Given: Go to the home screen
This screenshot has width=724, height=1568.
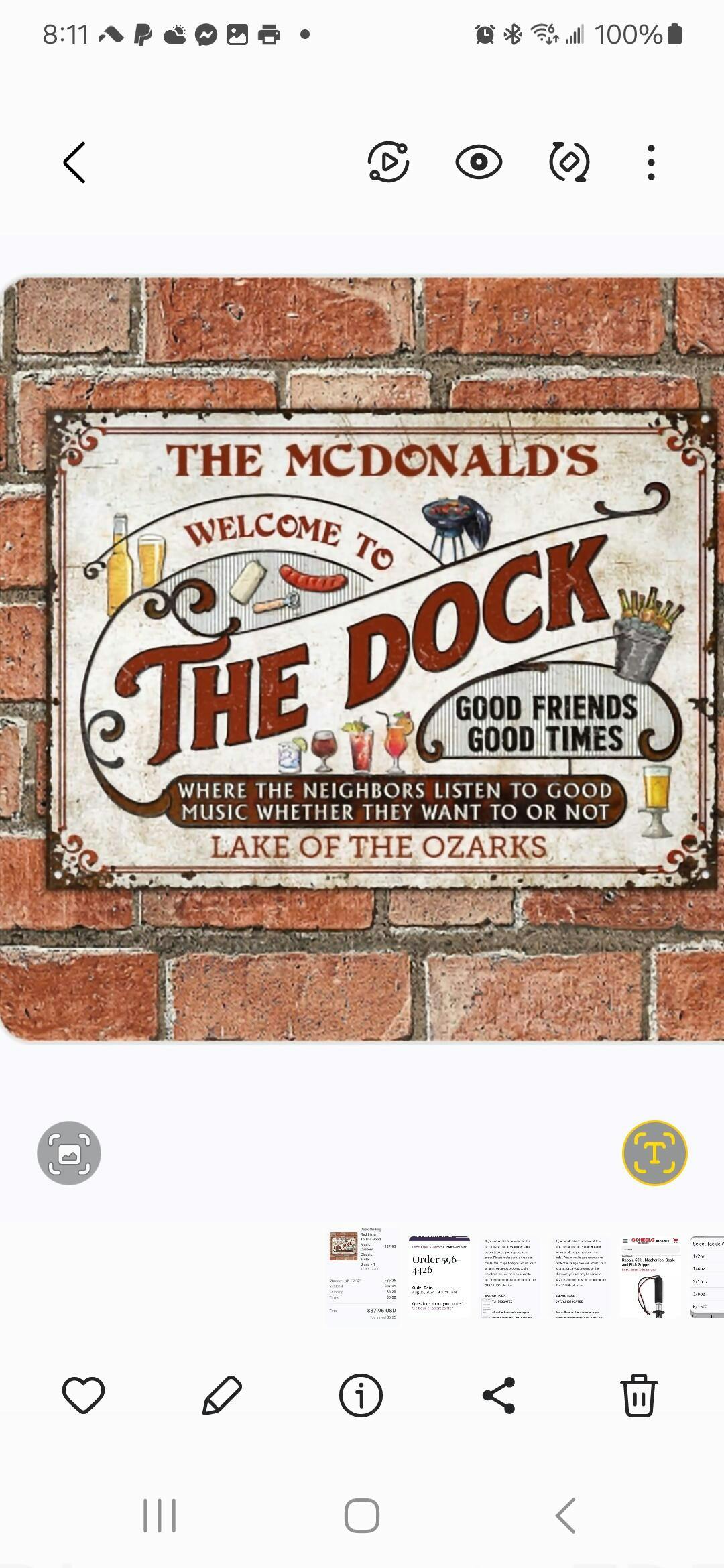Looking at the screenshot, I should coord(362,1516).
